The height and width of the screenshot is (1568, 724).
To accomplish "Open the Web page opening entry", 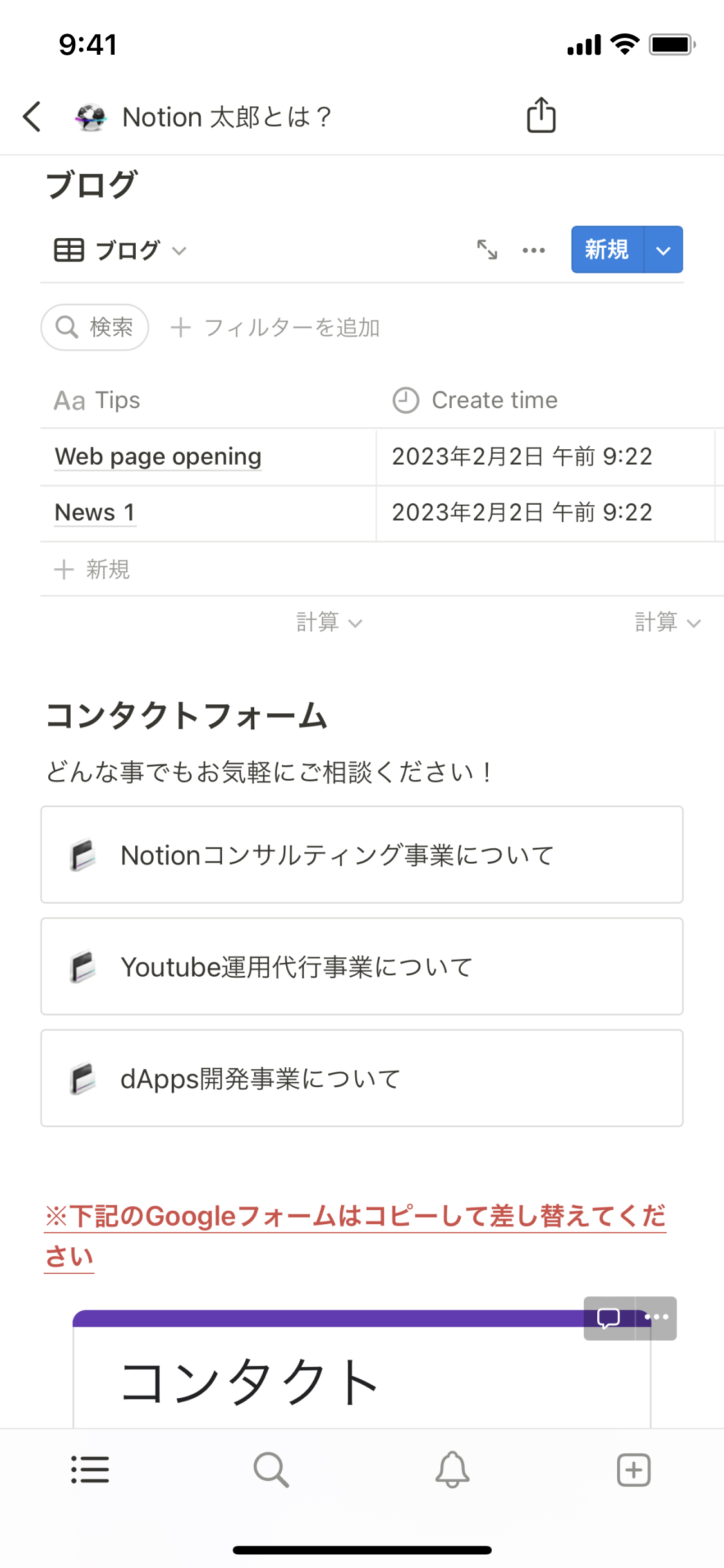I will click(x=158, y=457).
